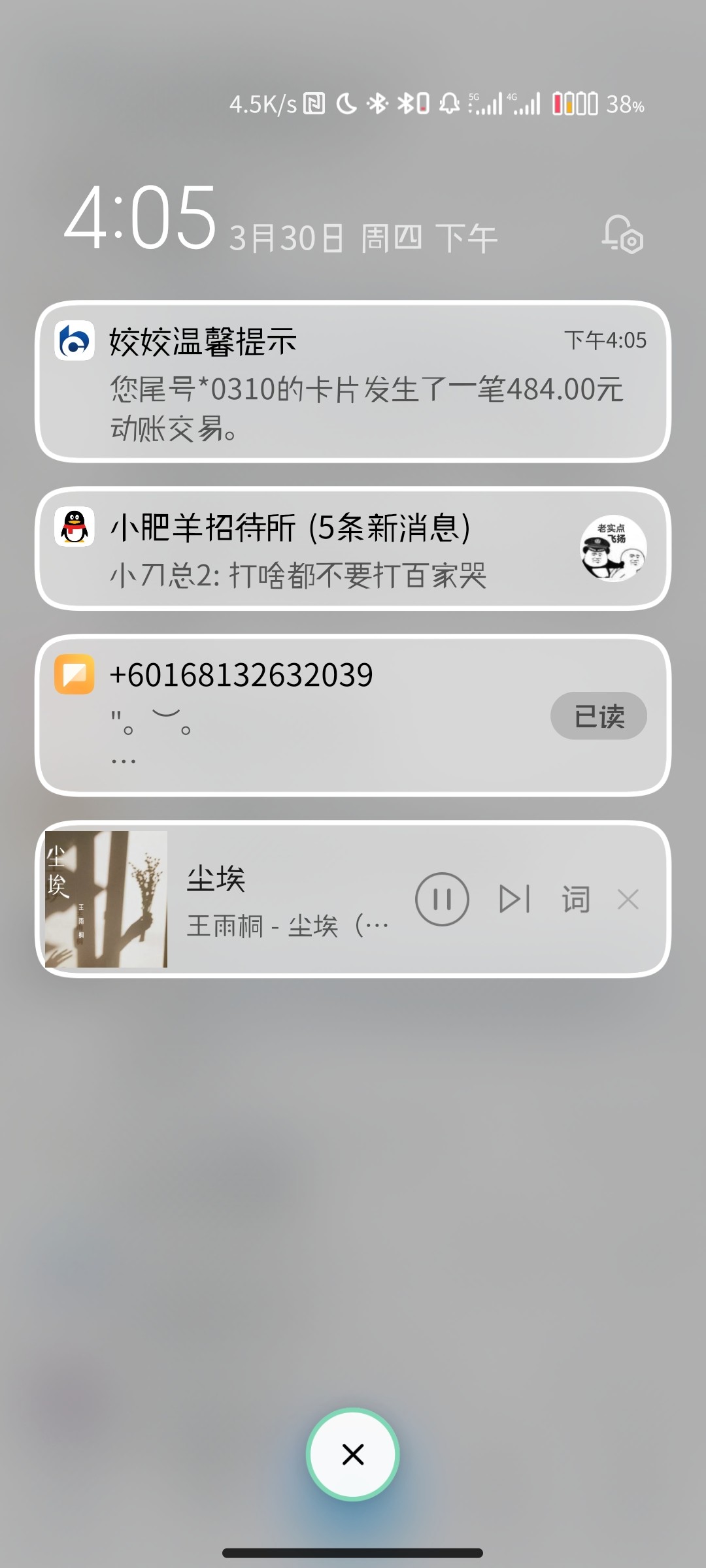Viewport: 706px width, 1568px height.
Task: Mark the SMS as 已读
Action: [598, 716]
